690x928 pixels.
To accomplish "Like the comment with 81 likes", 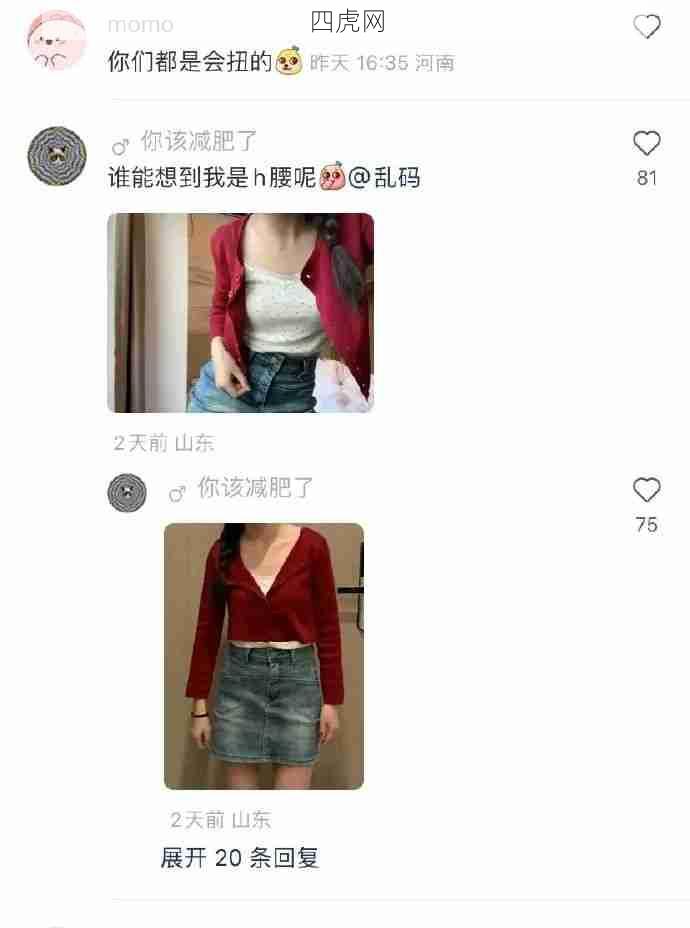I will tap(647, 144).
